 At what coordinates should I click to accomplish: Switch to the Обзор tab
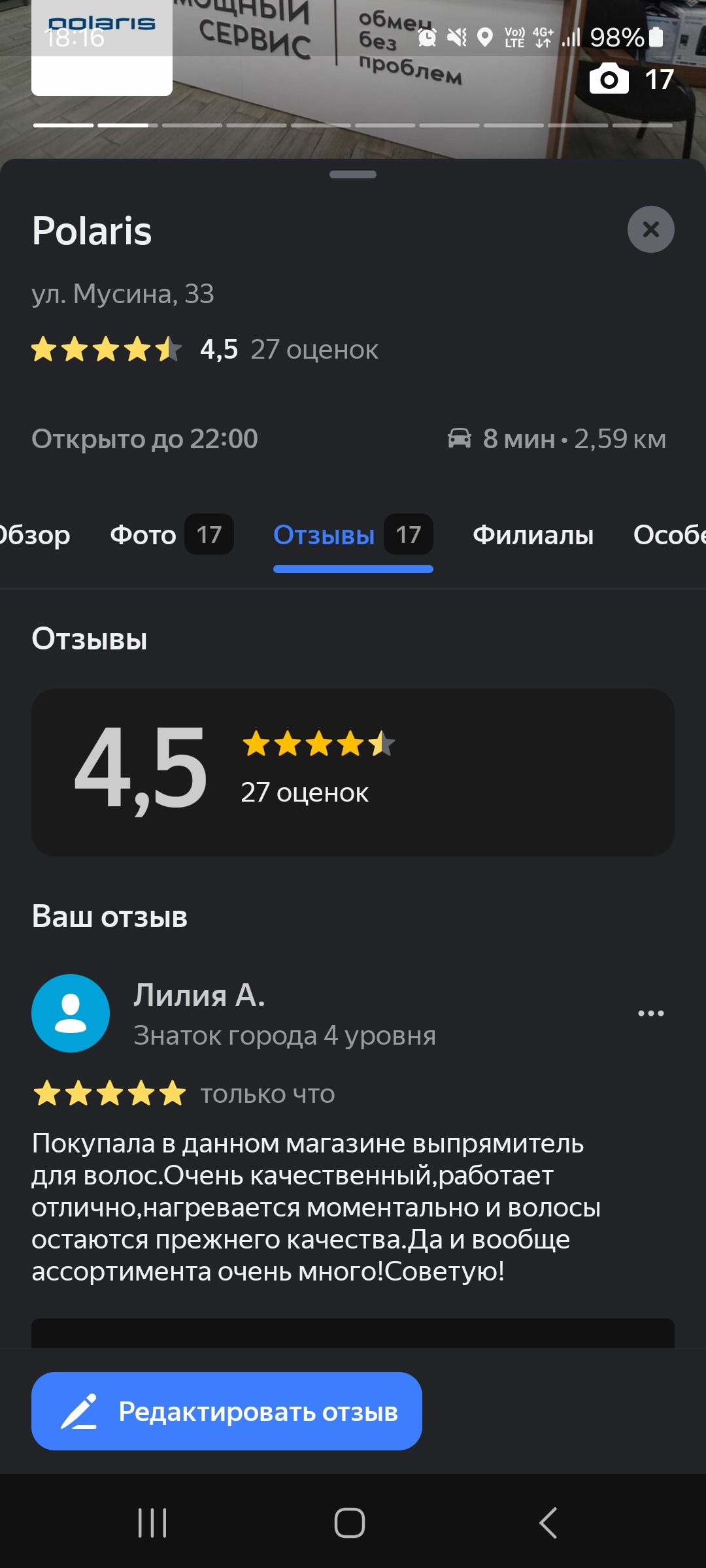tap(33, 535)
